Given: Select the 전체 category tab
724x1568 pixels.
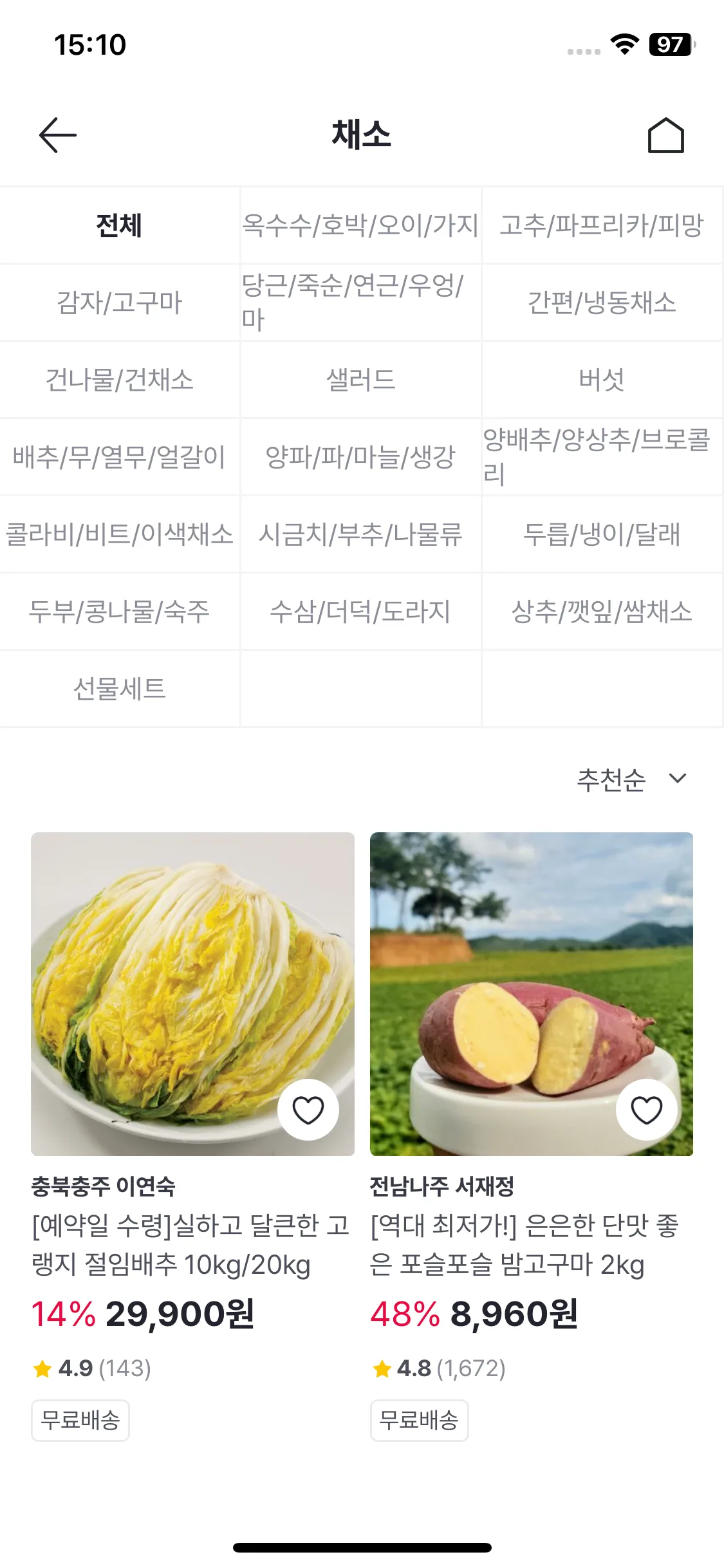Looking at the screenshot, I should click(119, 225).
